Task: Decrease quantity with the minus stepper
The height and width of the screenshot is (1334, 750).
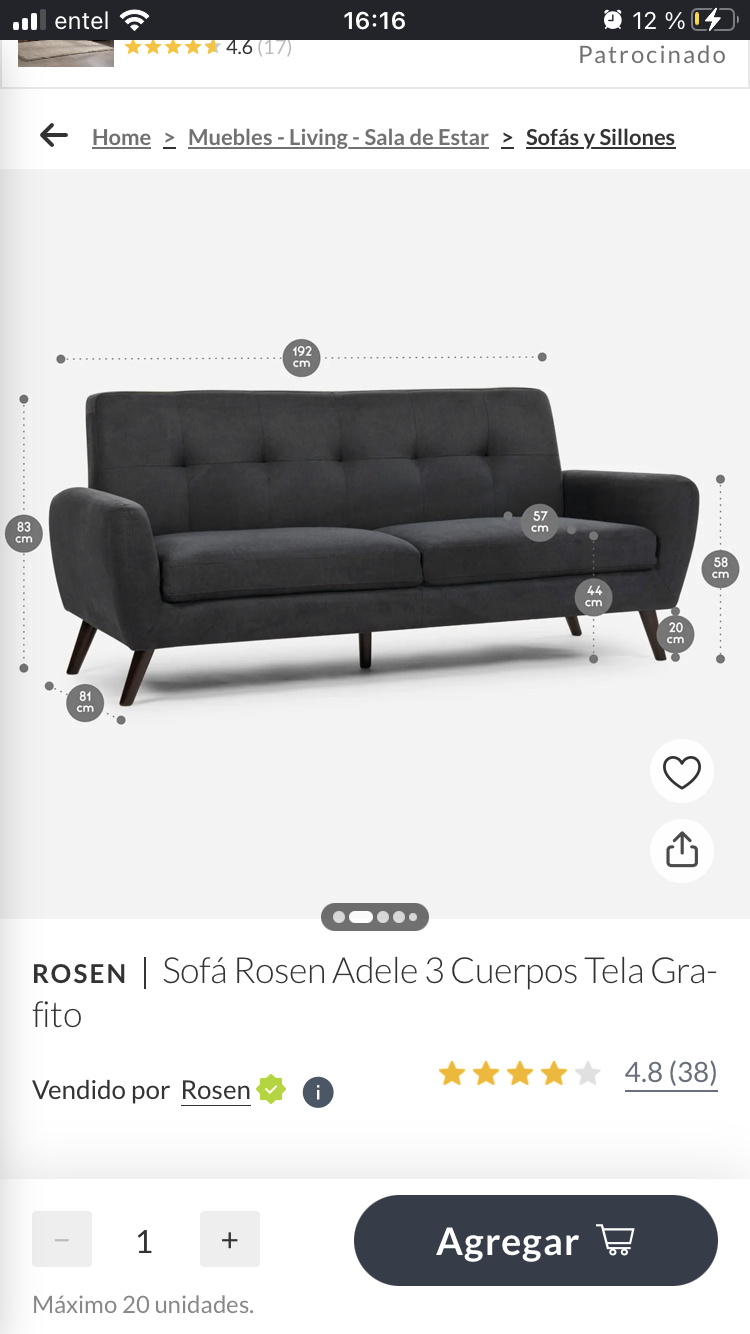Action: 61,1239
